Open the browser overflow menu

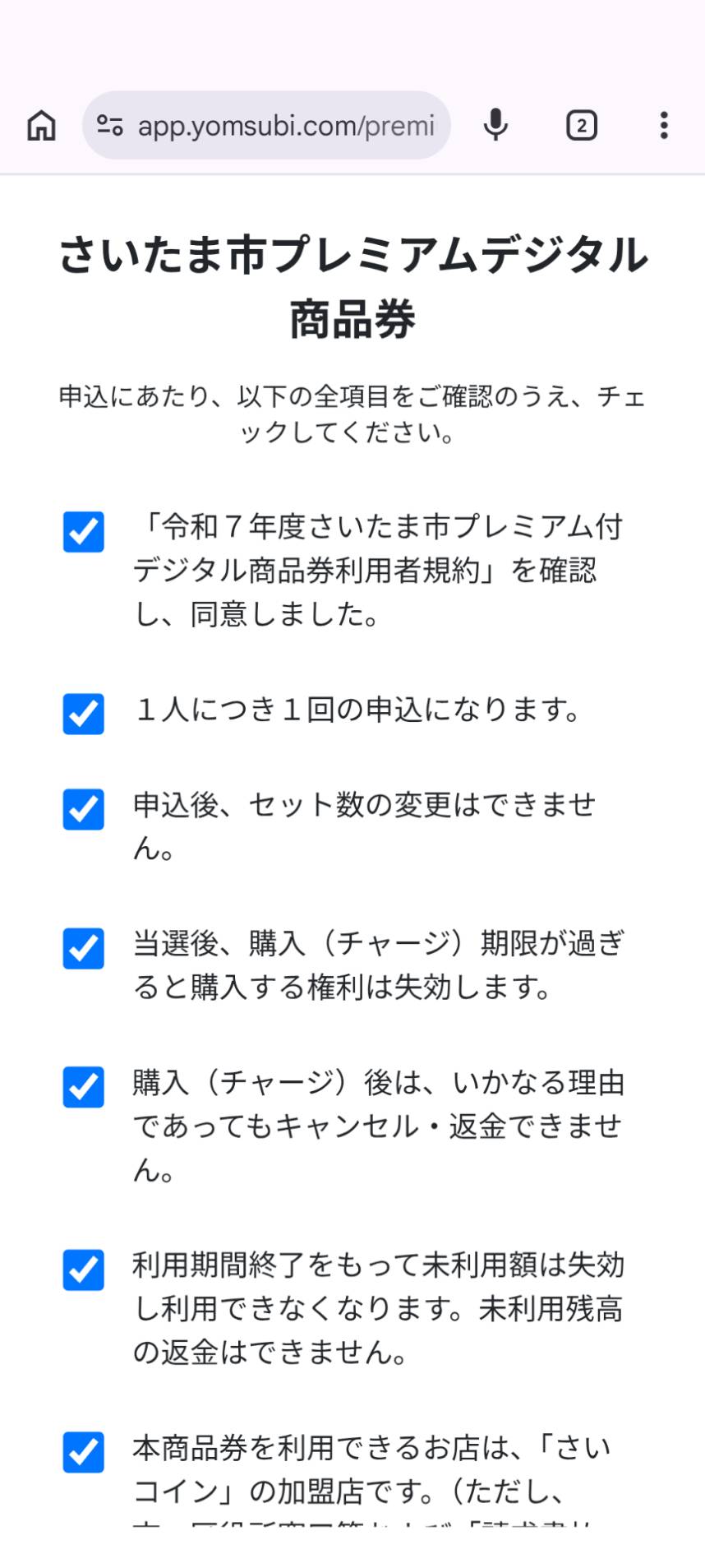coord(664,126)
